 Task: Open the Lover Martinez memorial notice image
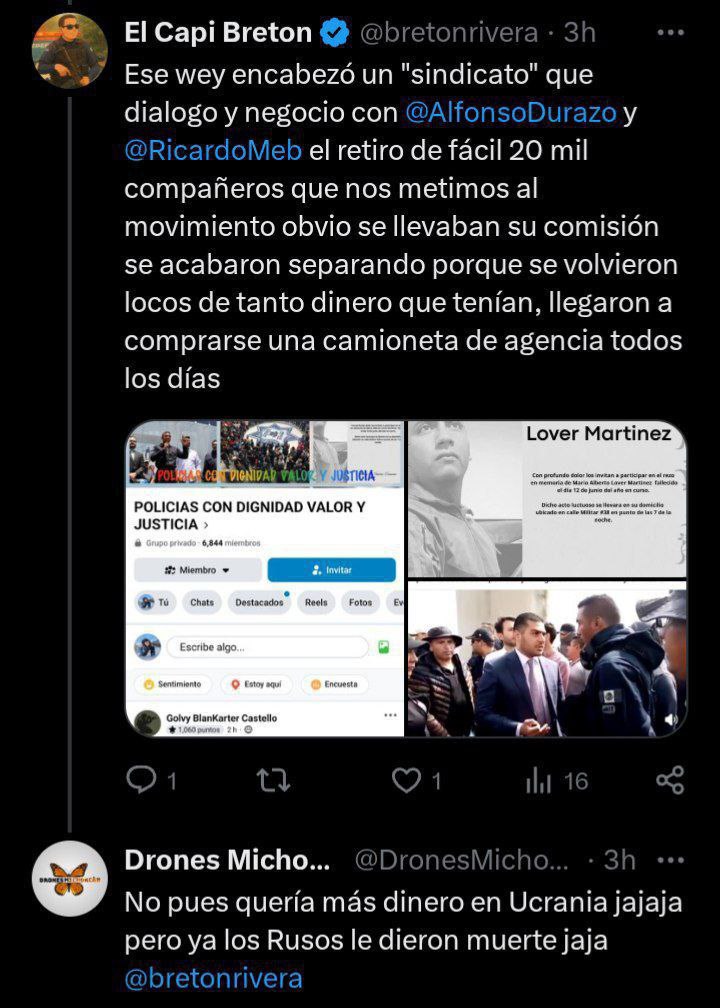click(547, 499)
